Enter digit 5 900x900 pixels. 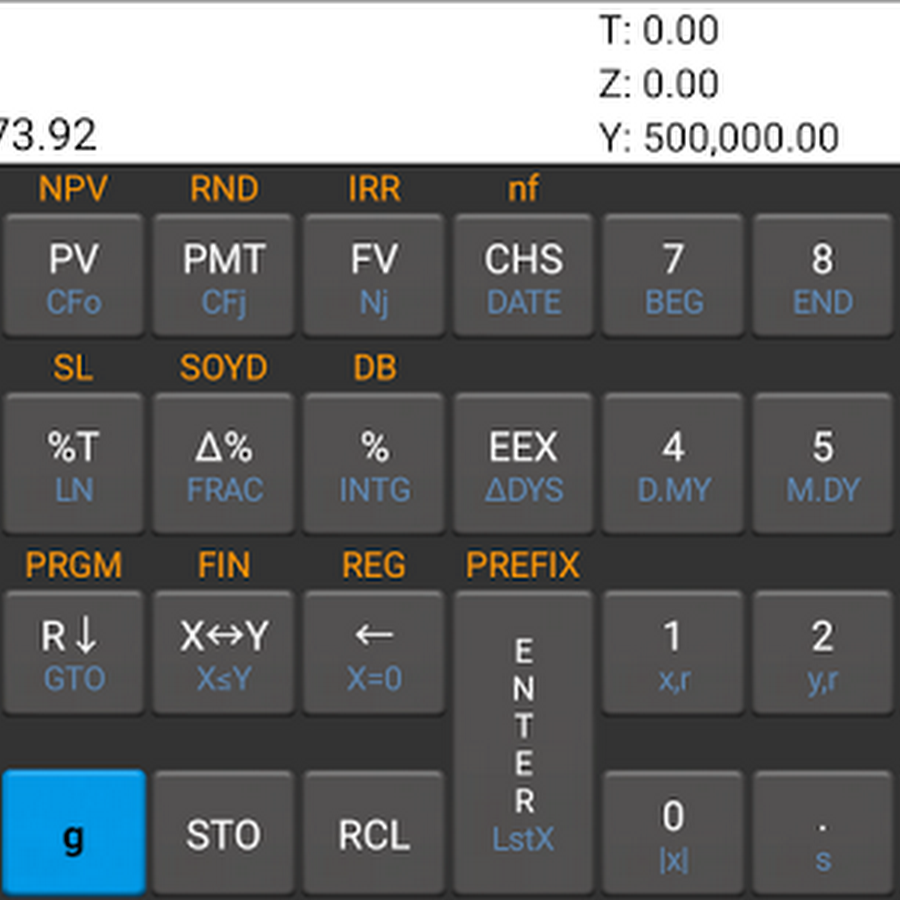point(822,463)
